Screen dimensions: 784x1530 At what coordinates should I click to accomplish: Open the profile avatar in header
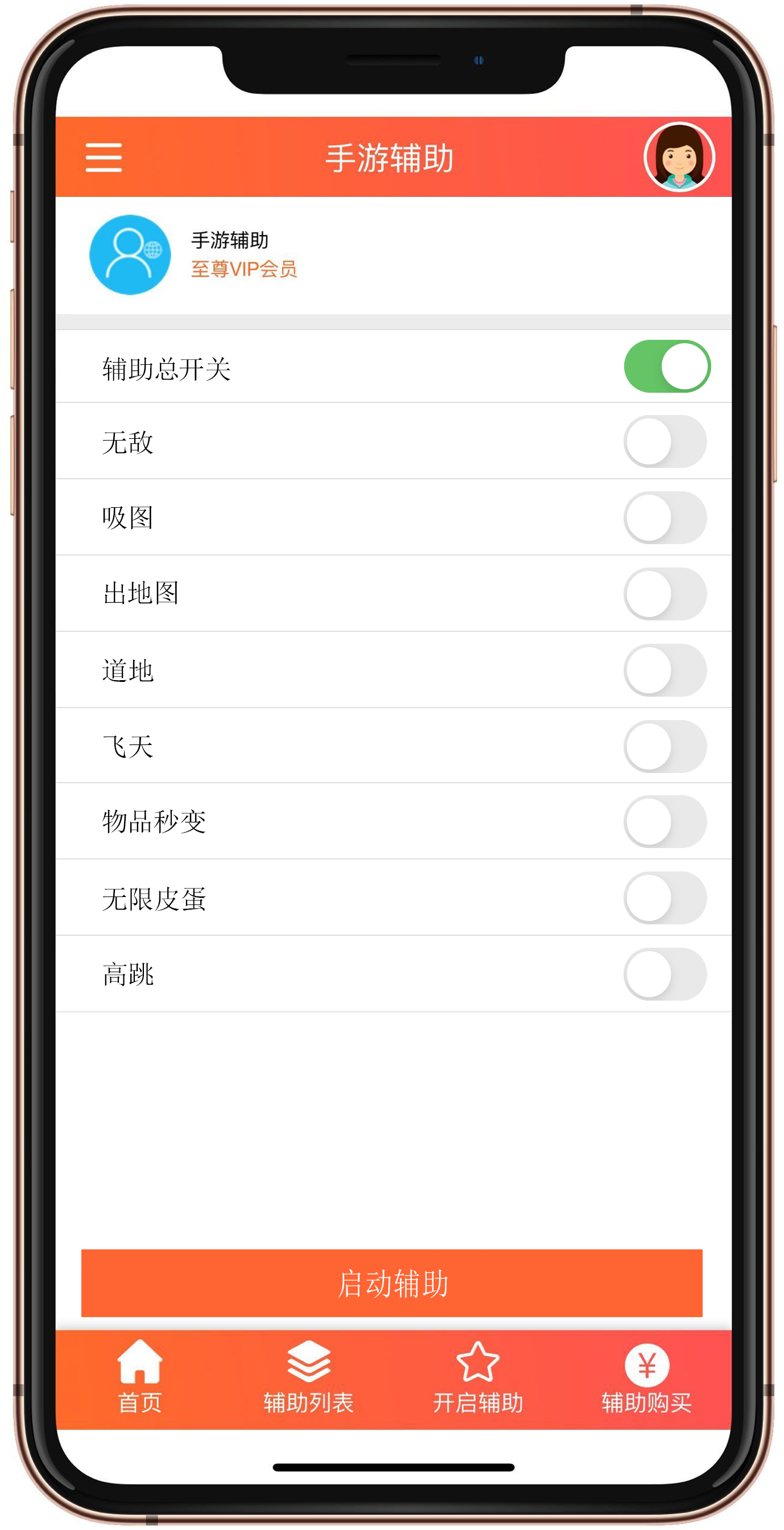[678, 157]
